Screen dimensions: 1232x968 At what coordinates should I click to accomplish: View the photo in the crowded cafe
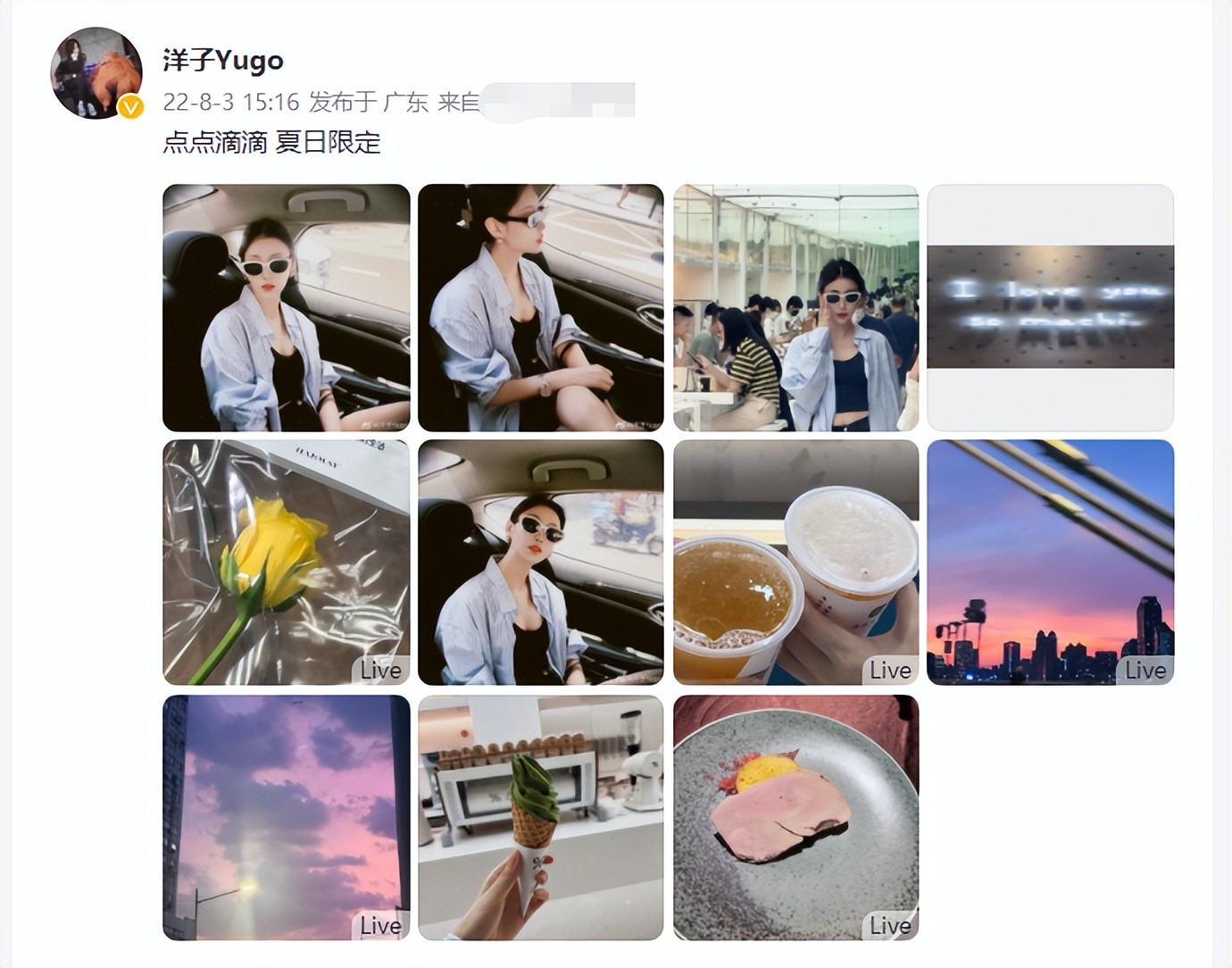point(795,307)
